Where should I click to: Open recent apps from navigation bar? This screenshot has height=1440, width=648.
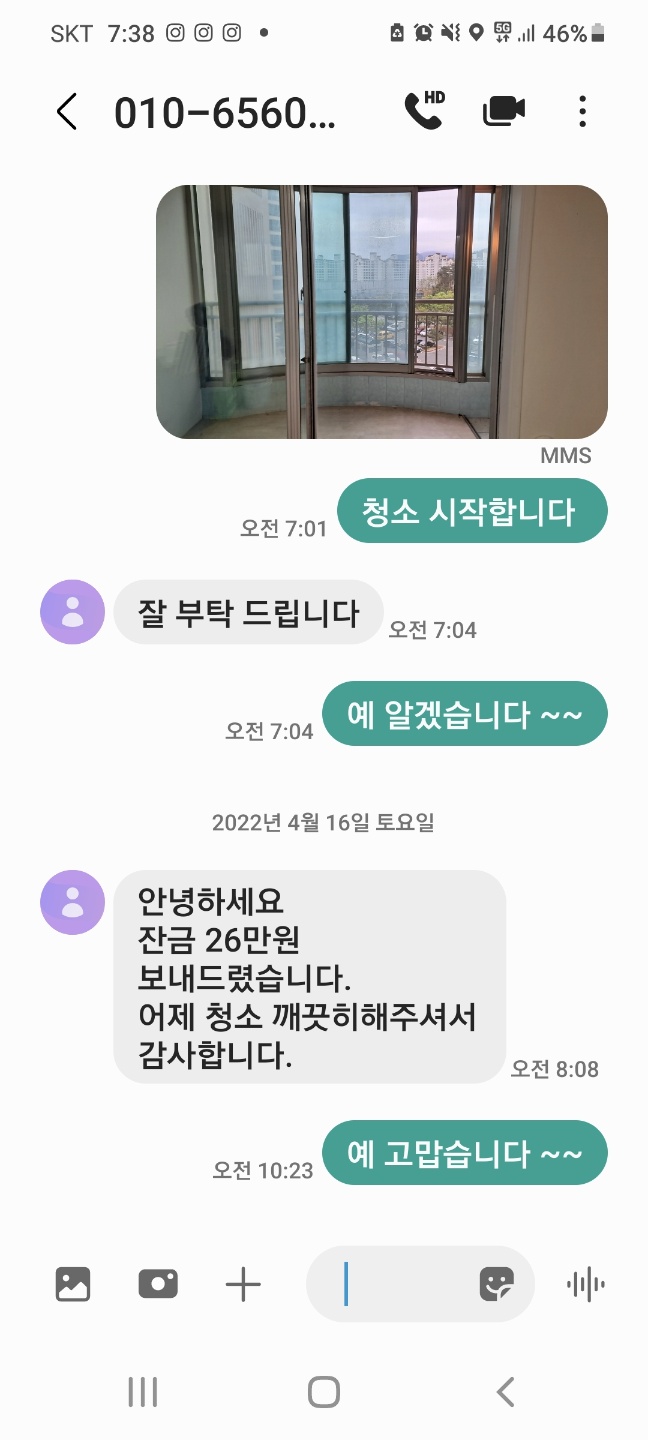(143, 1391)
